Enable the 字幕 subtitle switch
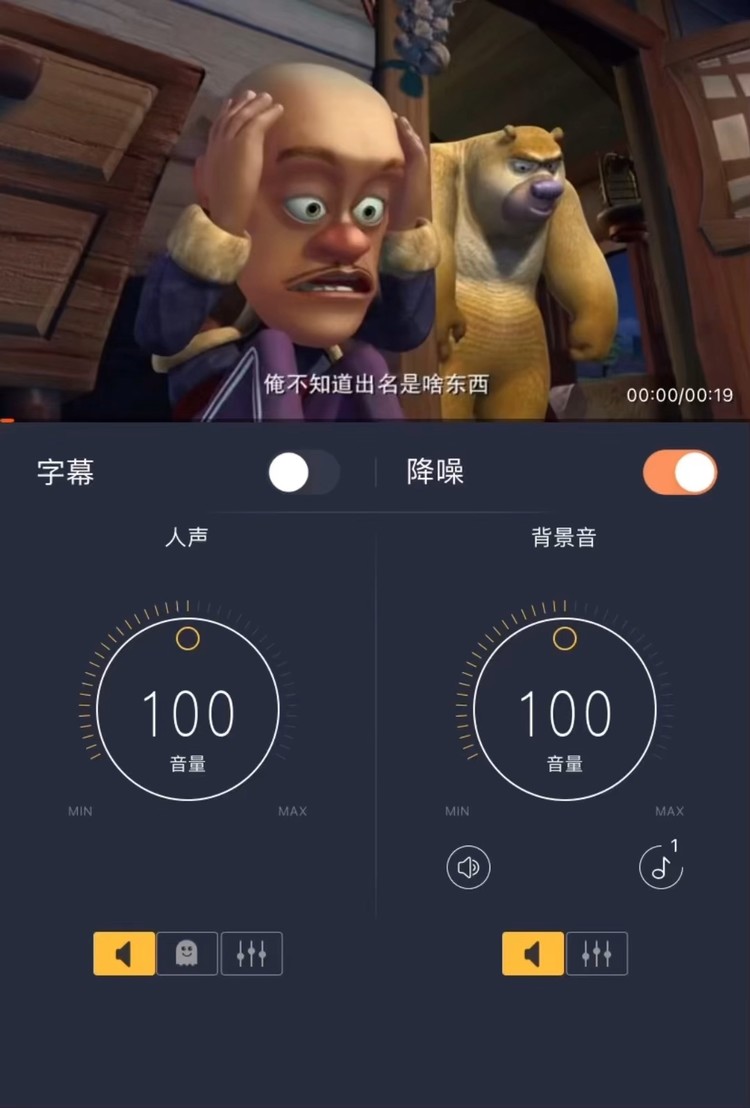 tap(304, 472)
